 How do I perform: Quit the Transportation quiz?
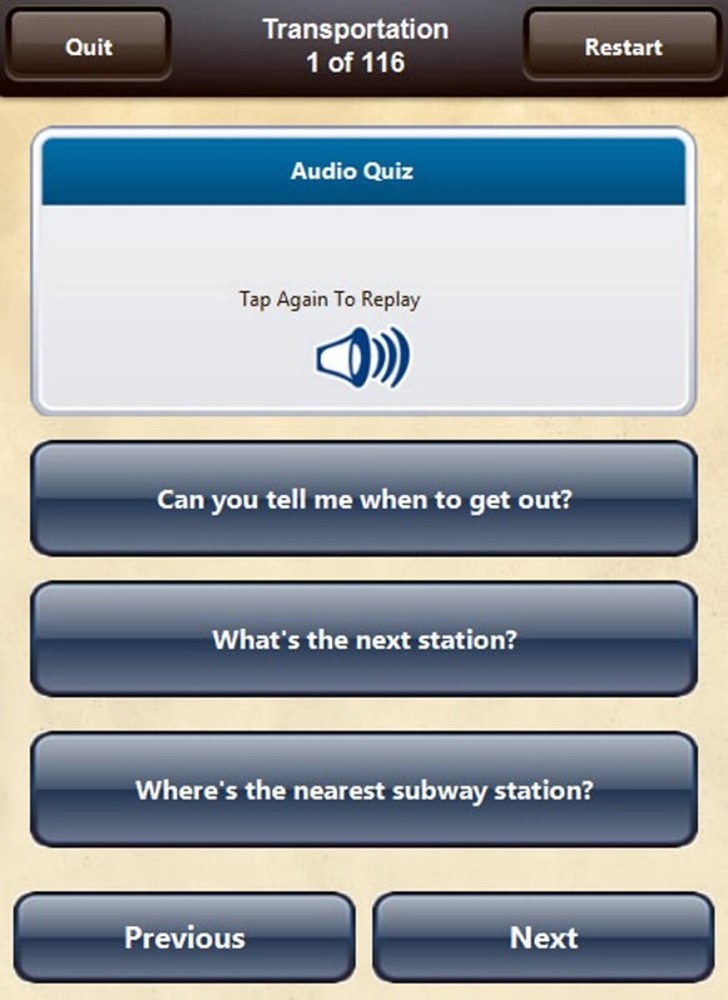pyautogui.click(x=88, y=46)
